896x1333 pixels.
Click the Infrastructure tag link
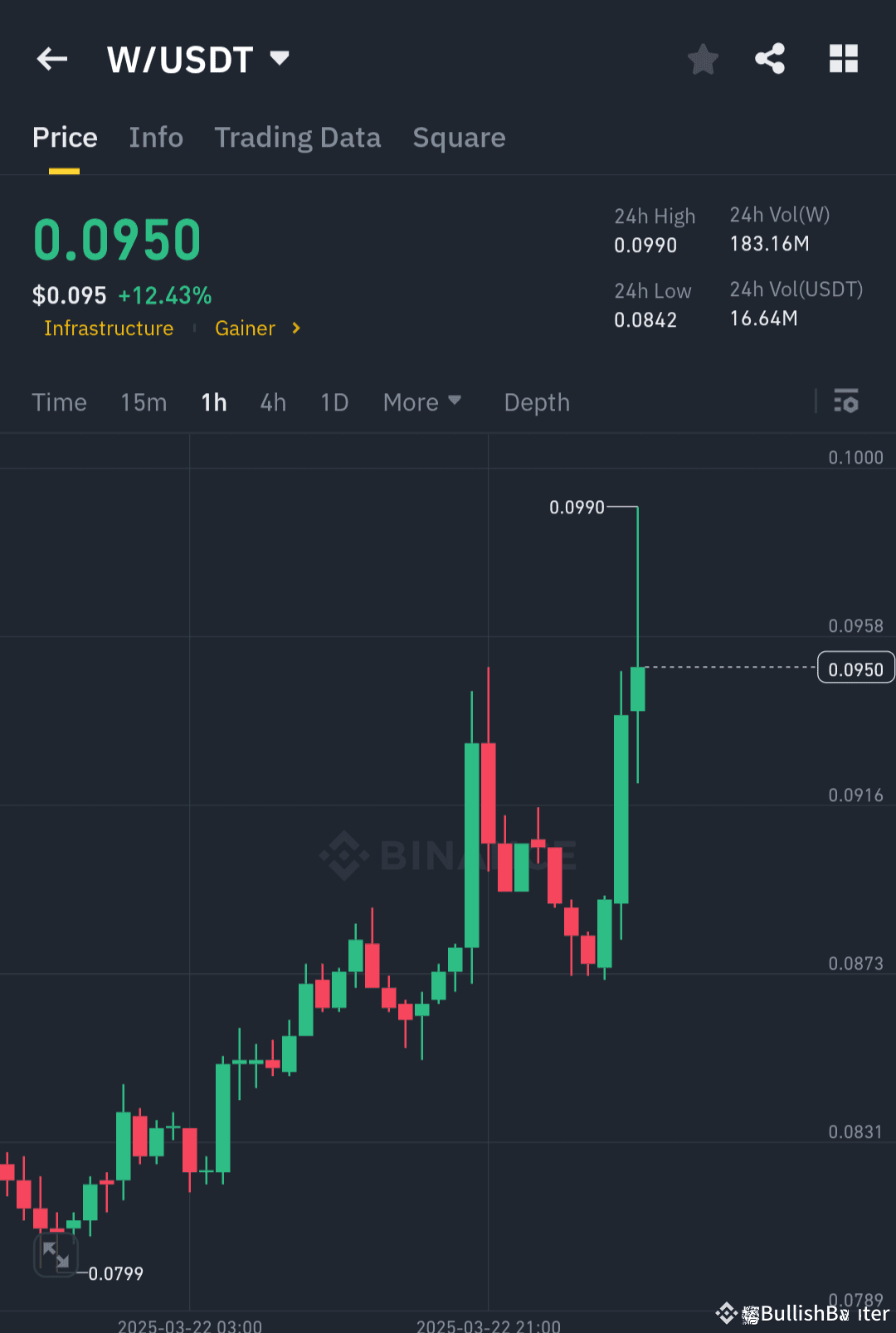tap(109, 328)
